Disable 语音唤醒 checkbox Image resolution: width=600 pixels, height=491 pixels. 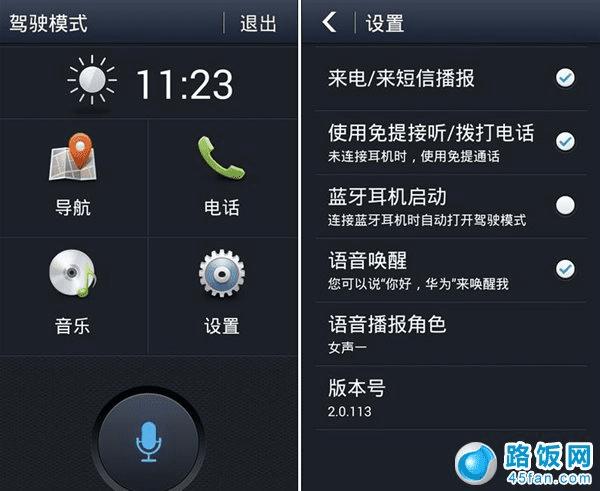tap(565, 268)
